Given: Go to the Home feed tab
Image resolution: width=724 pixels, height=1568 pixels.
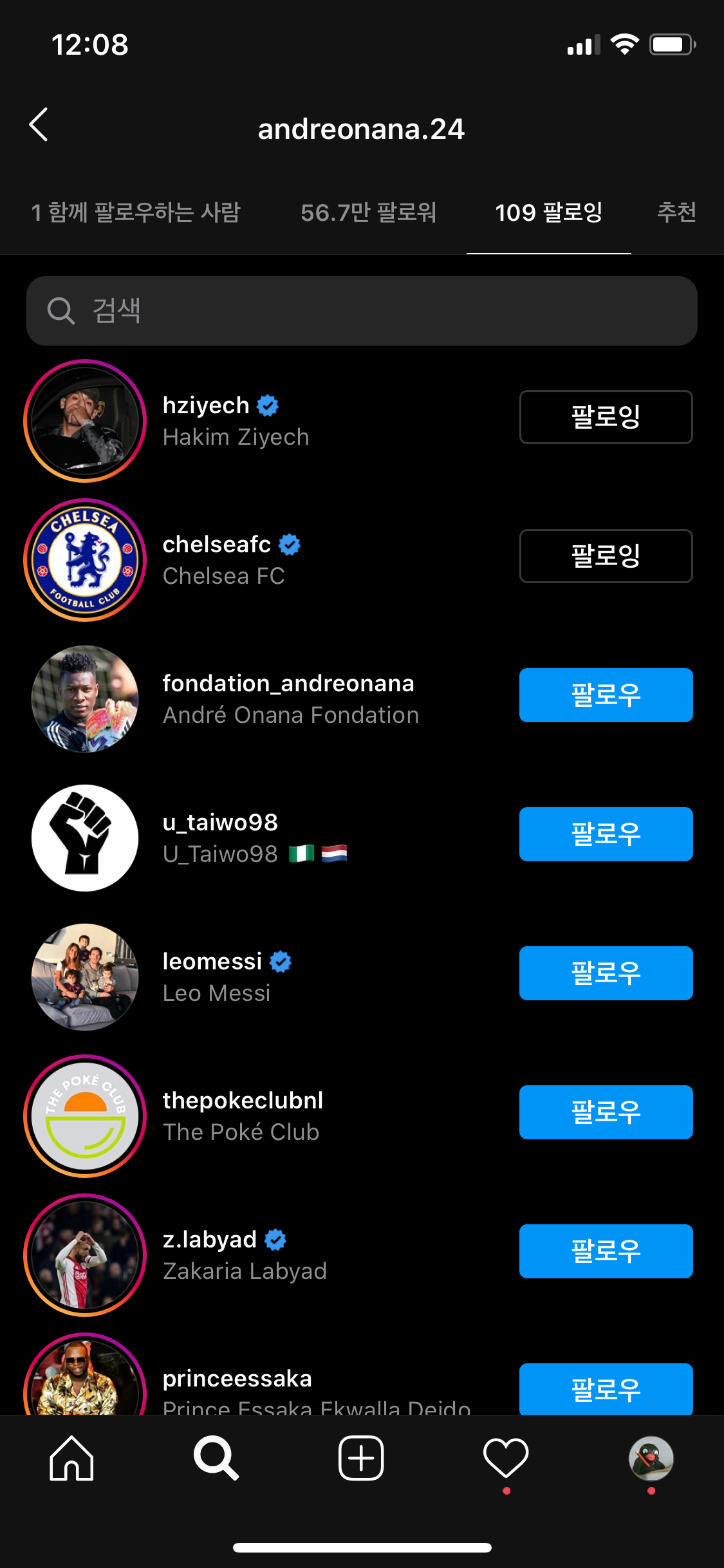Looking at the screenshot, I should [x=71, y=1459].
